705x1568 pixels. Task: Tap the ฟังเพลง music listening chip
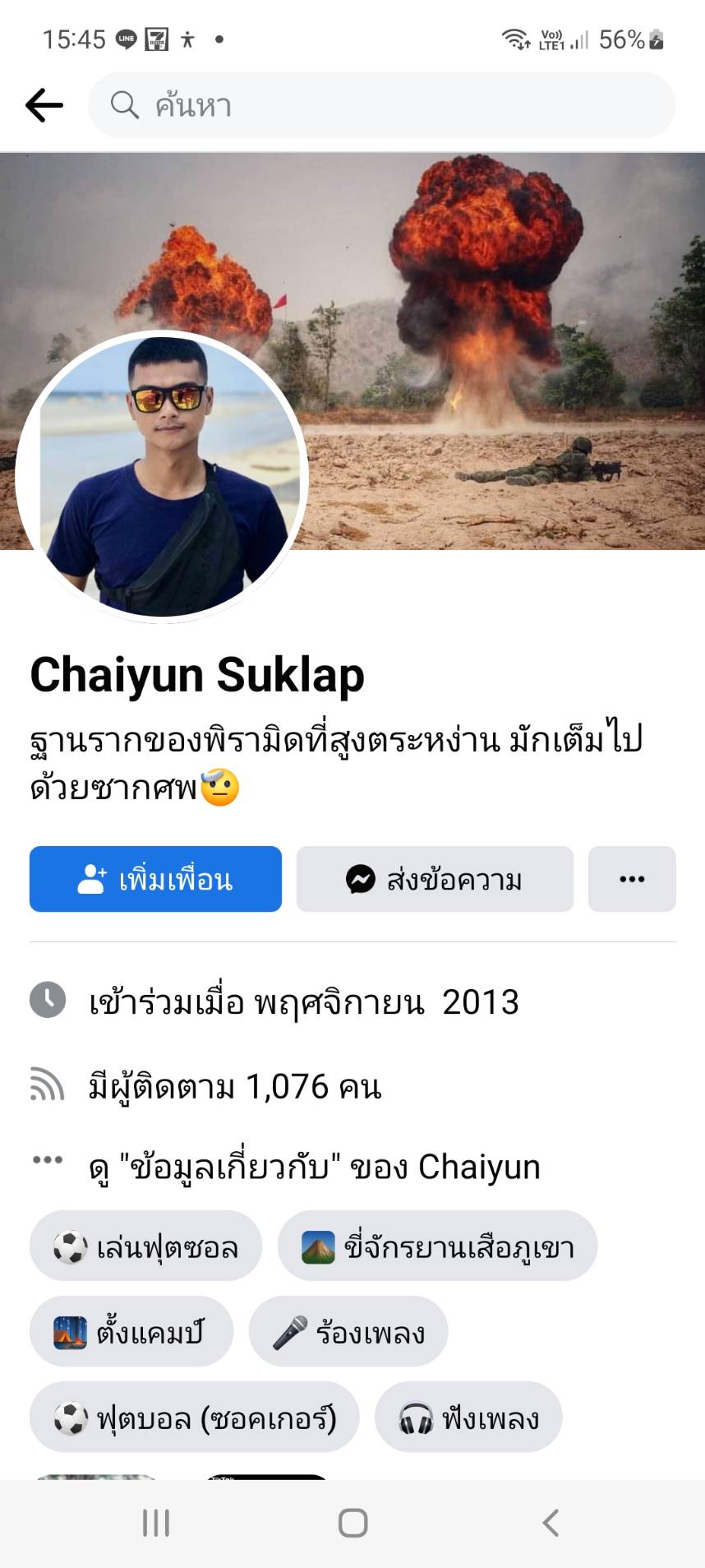pos(468,1418)
